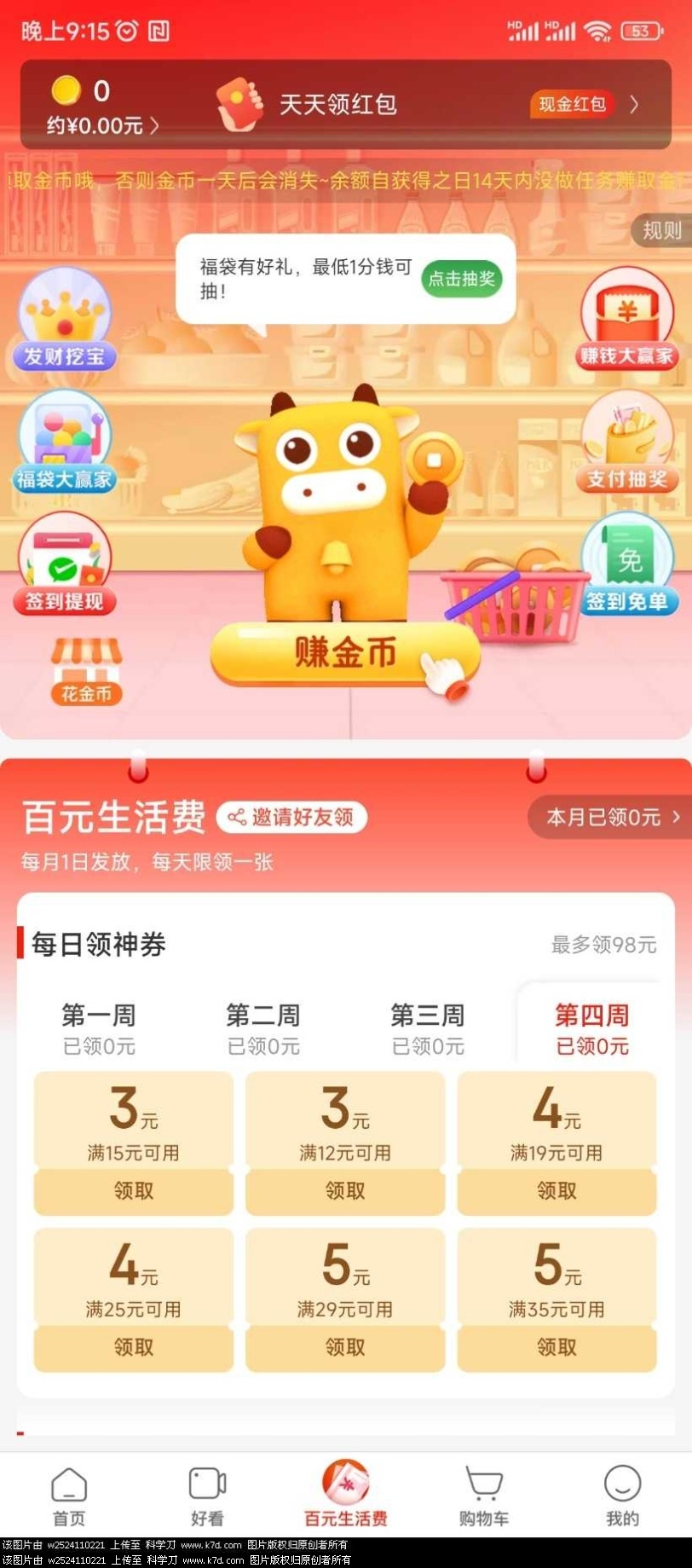This screenshot has width=692, height=1568.
Task: Go to the 首页 home tab
Action: 69,1496
